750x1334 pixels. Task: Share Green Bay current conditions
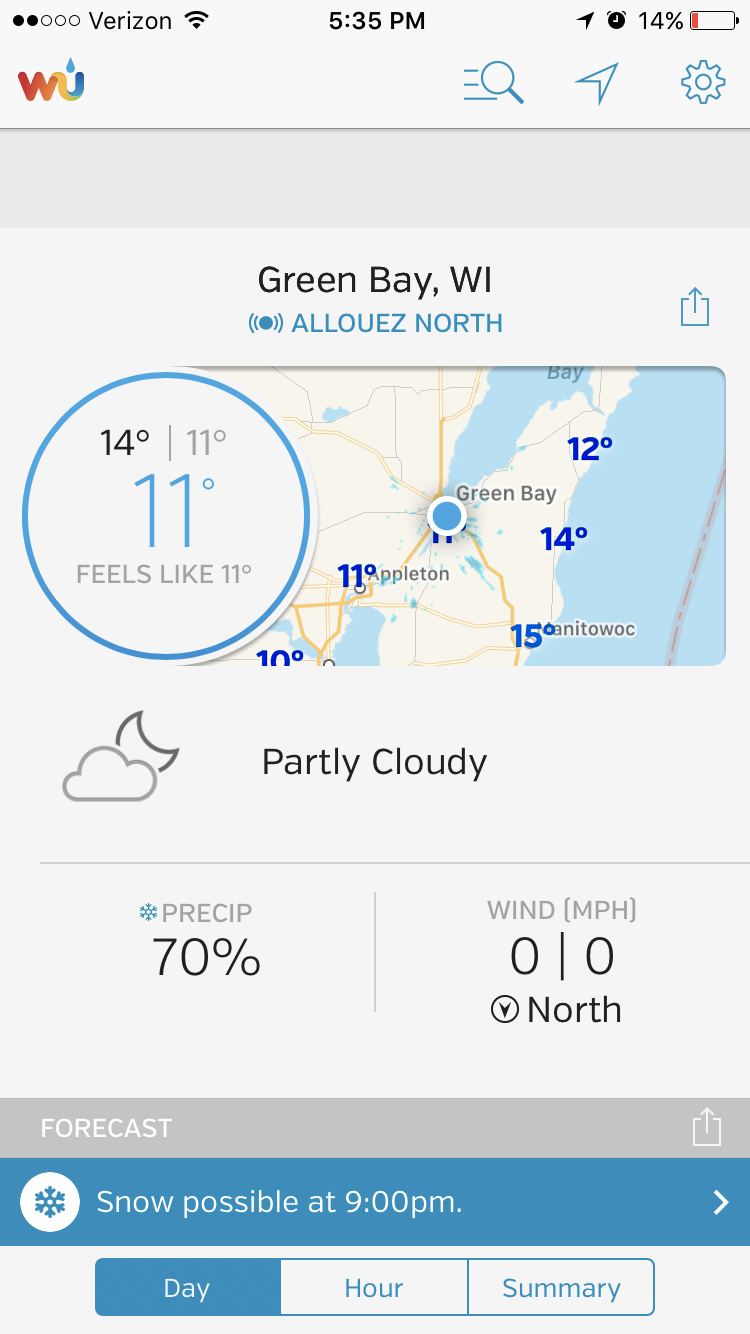pos(695,306)
